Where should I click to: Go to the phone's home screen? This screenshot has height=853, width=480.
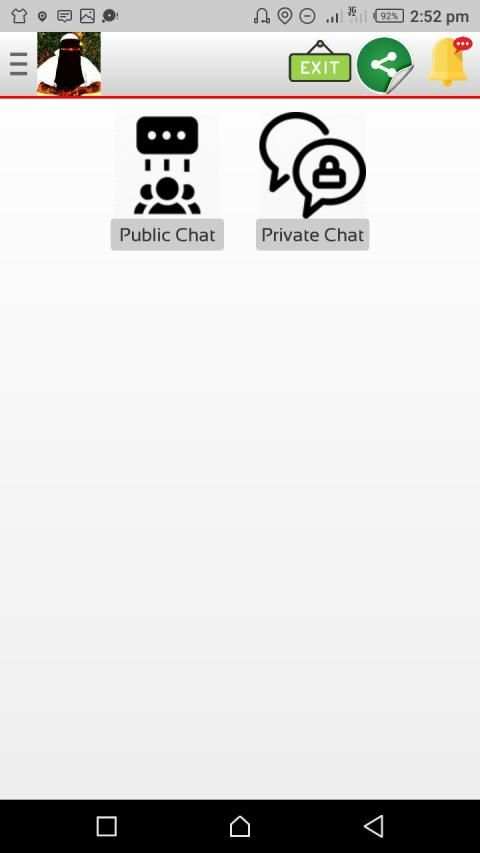[x=239, y=826]
